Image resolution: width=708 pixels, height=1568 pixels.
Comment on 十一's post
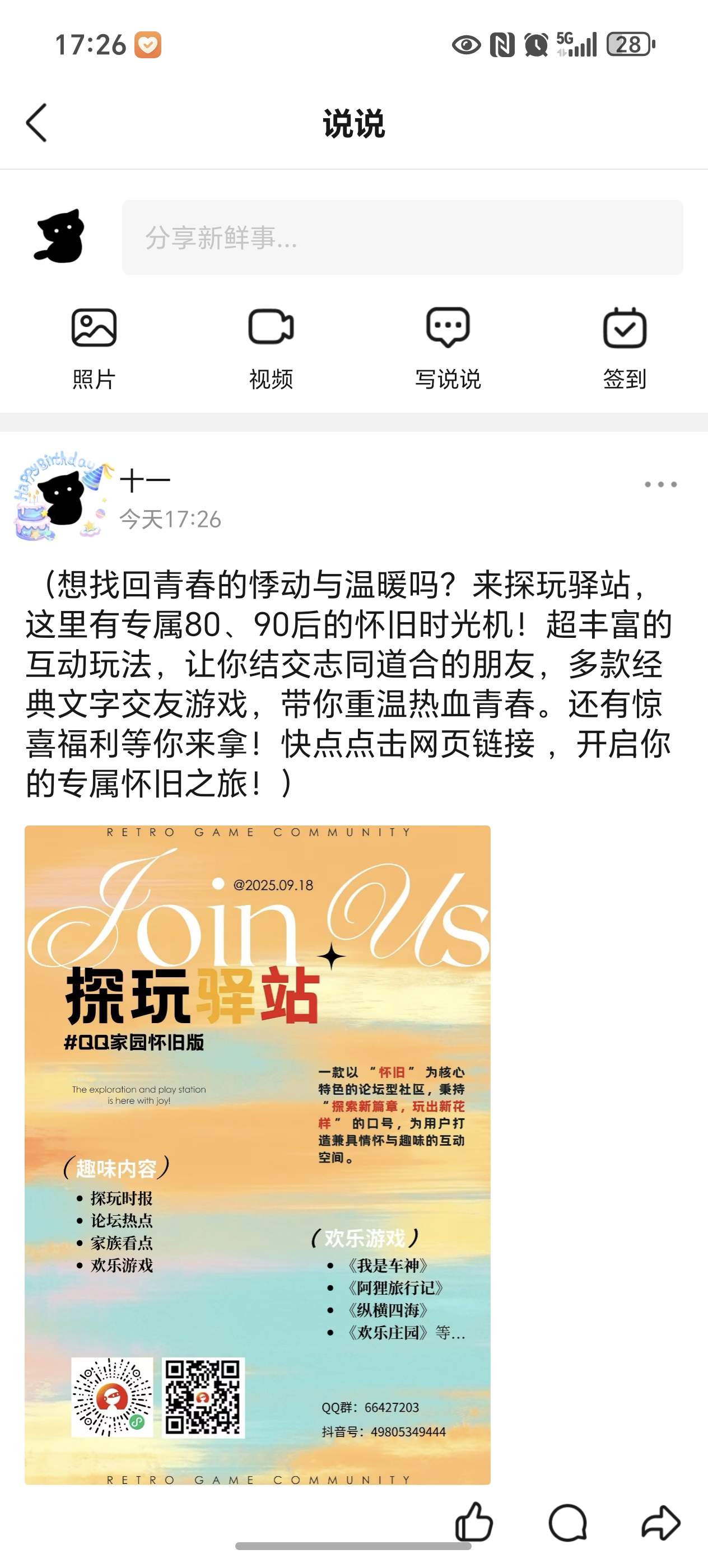click(567, 1522)
